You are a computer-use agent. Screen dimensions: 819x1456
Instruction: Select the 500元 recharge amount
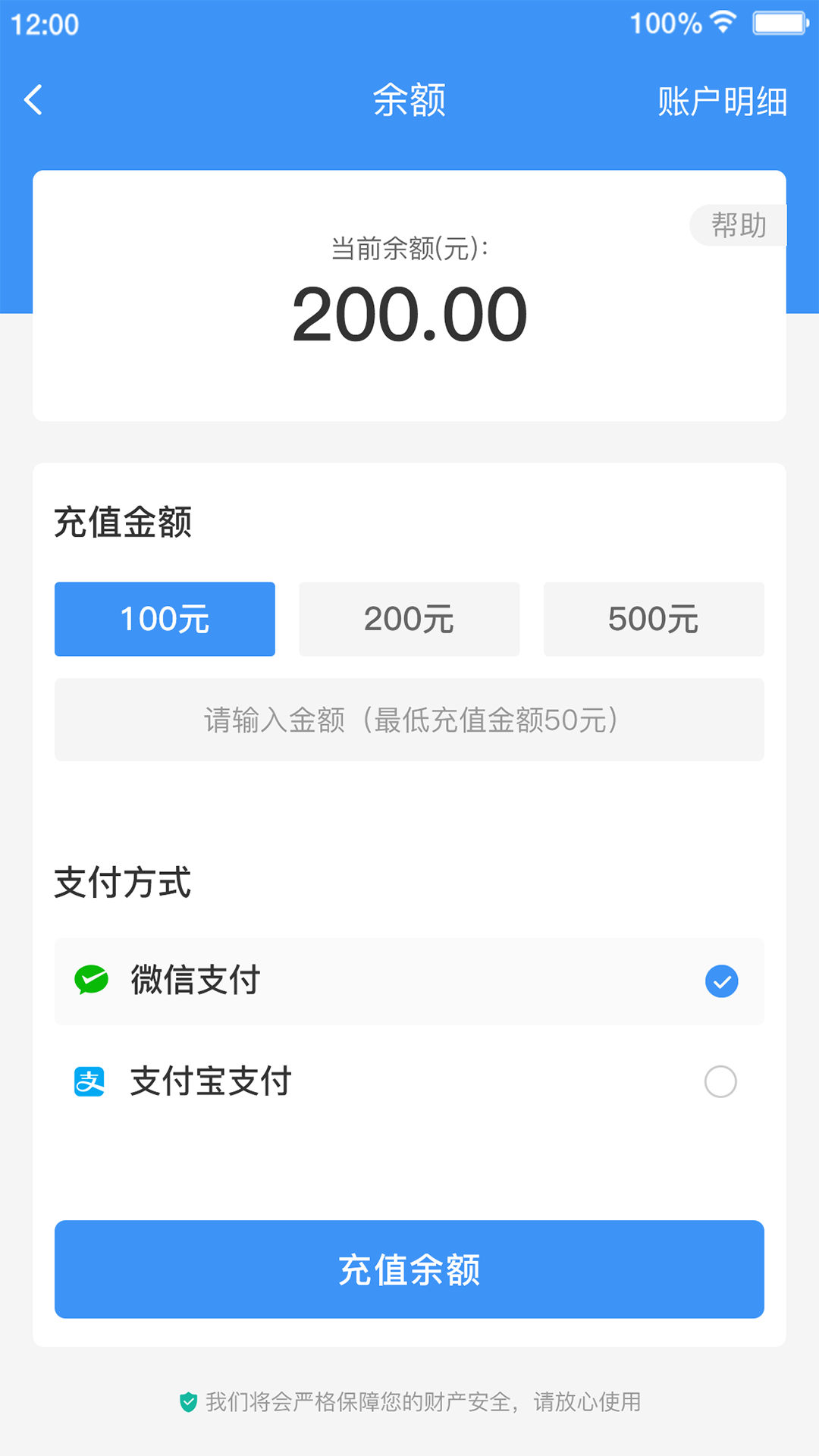[654, 619]
